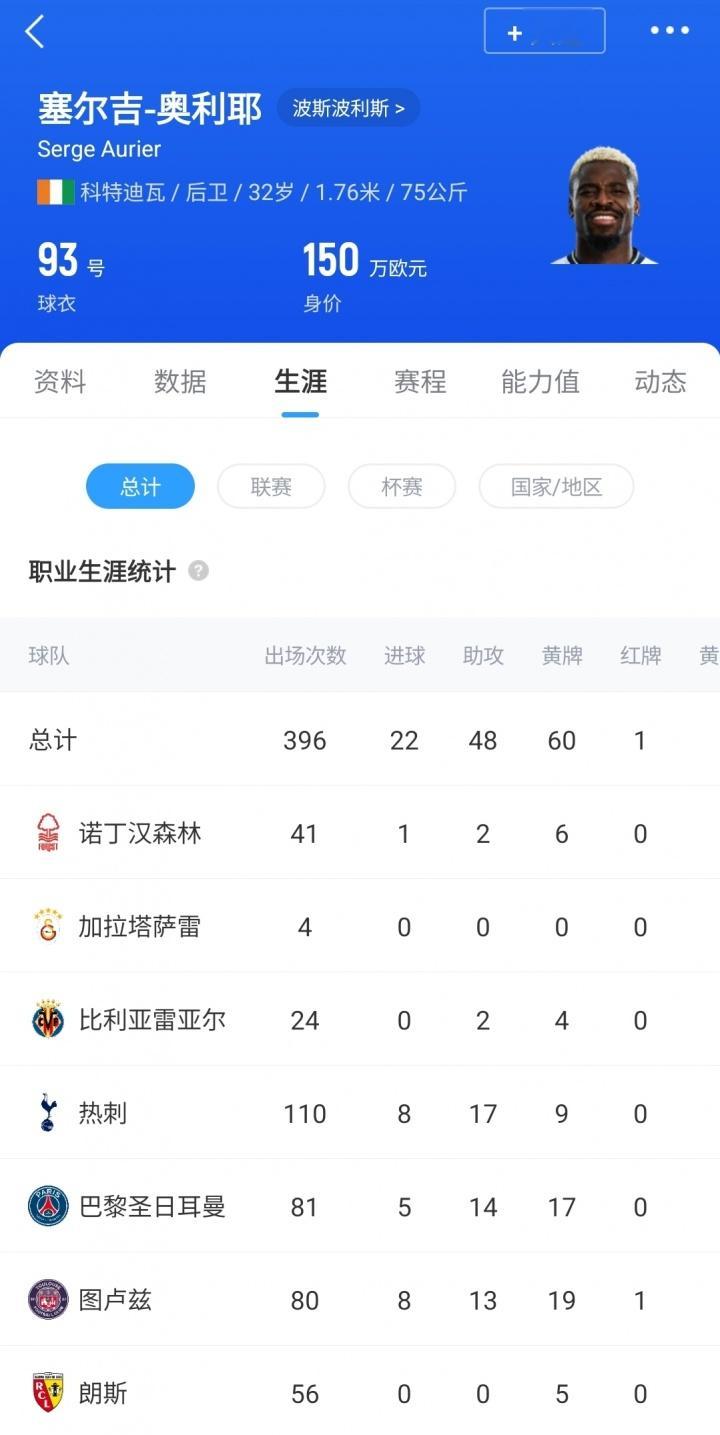The image size is (720, 1435).
Task: Switch to the 数据 tab
Action: click(180, 381)
